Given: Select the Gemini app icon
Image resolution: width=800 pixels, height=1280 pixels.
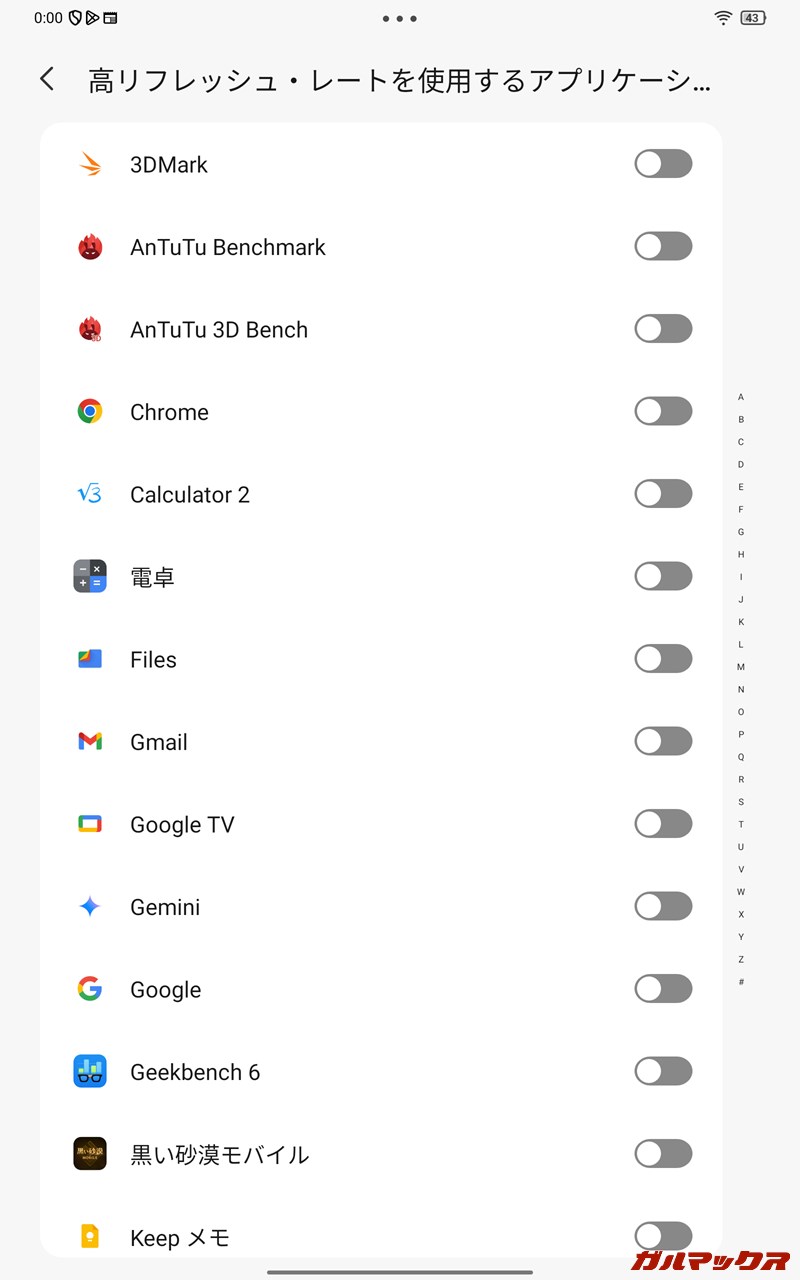Looking at the screenshot, I should 90,906.
